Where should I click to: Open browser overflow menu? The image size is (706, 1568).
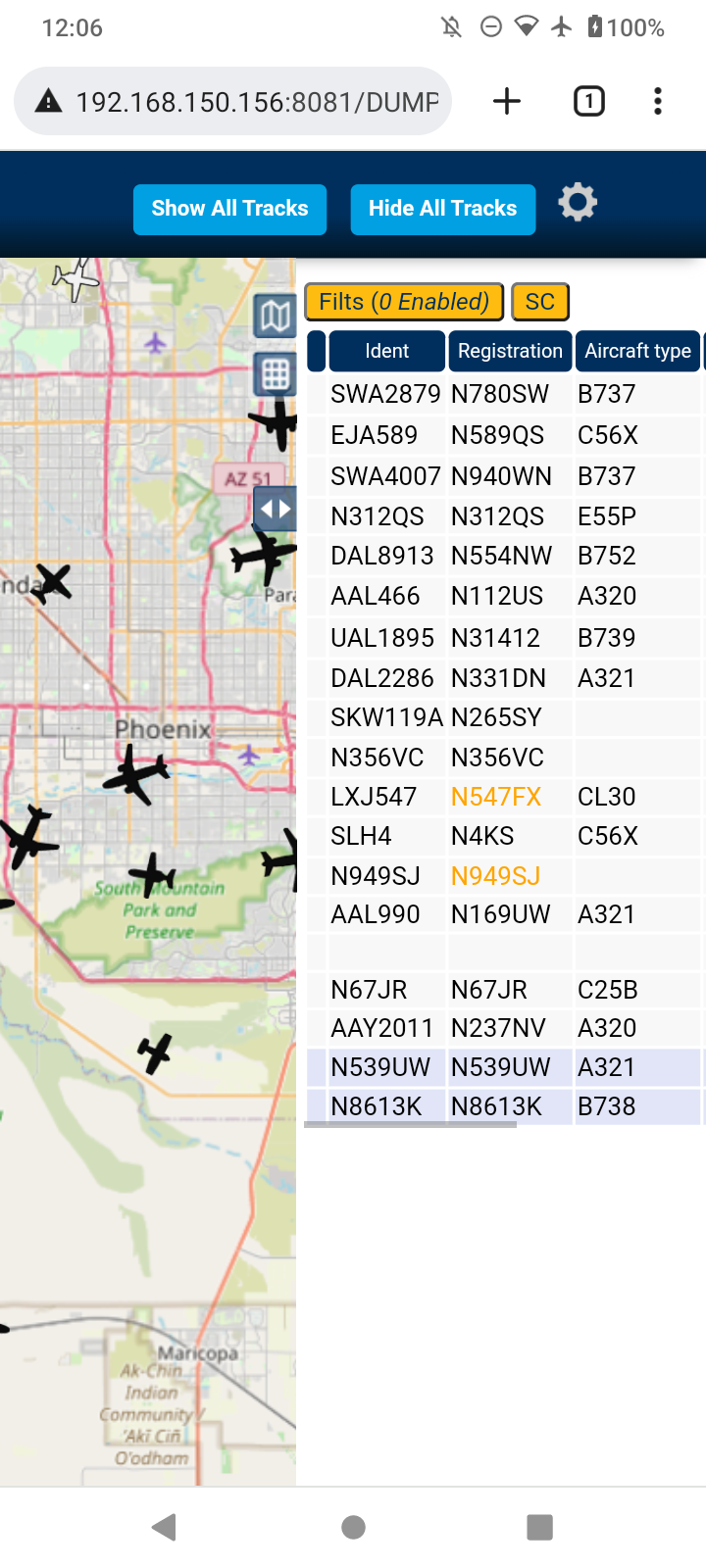click(x=658, y=101)
